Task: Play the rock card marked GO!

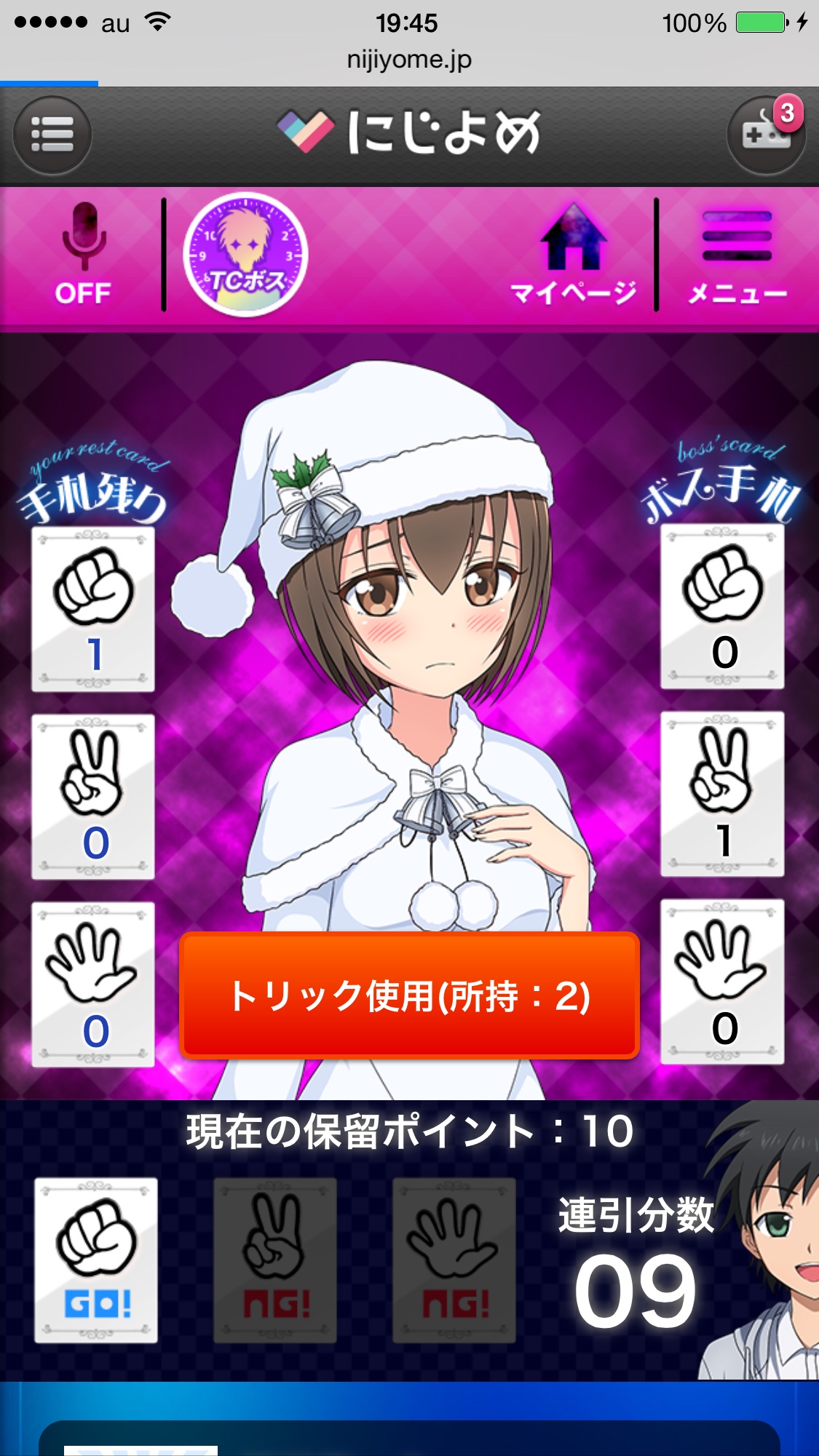Action: tap(96, 1260)
